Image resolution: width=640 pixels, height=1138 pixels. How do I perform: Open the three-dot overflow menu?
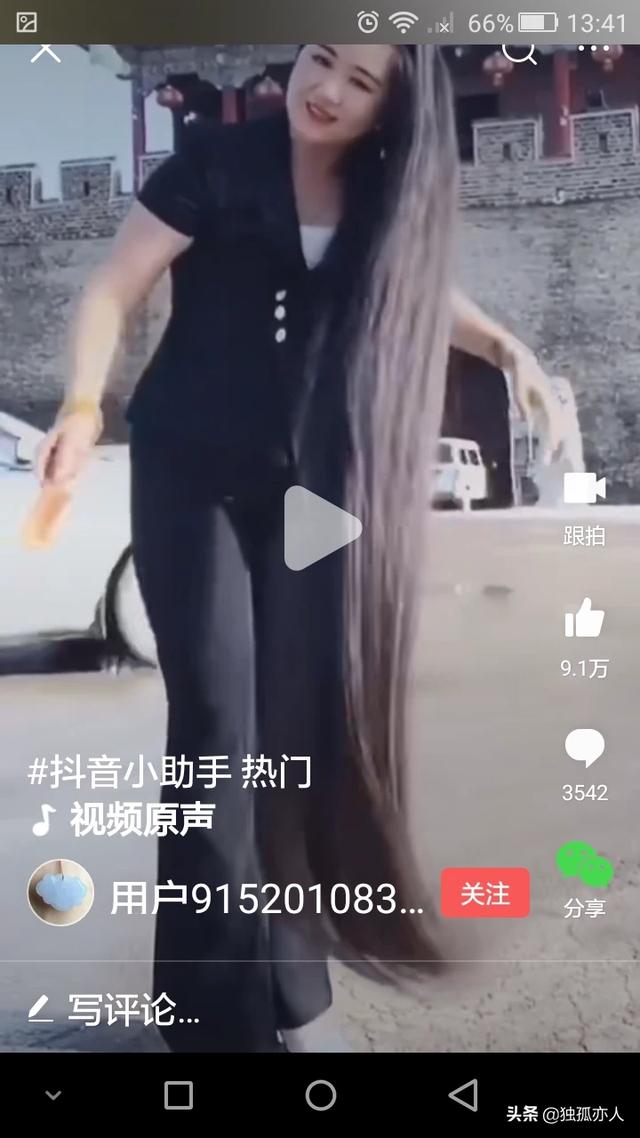click(593, 48)
